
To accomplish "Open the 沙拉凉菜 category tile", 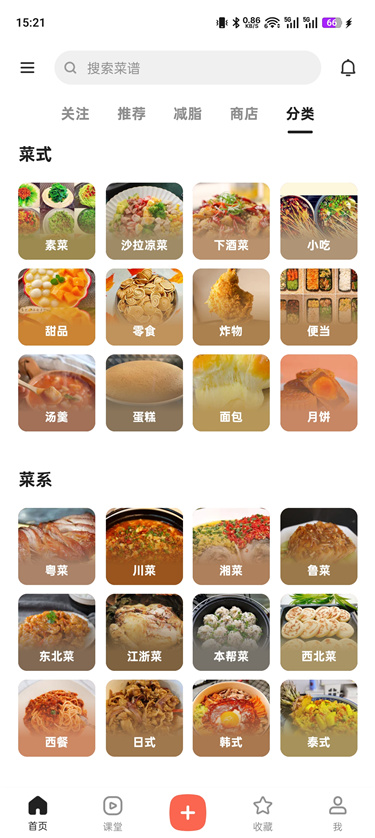I will point(144,221).
